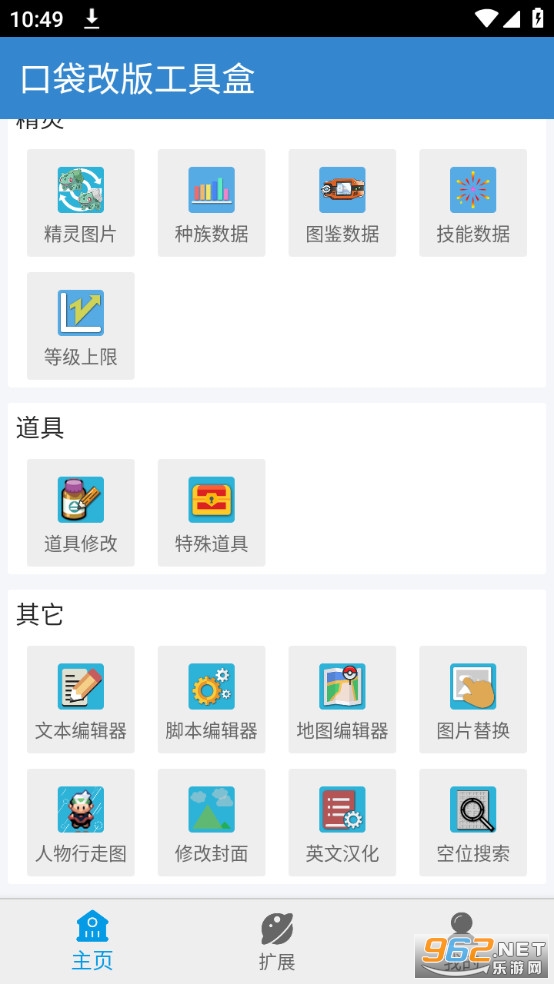Switch to the 扩展 tab
The height and width of the screenshot is (984, 554).
coord(277,941)
